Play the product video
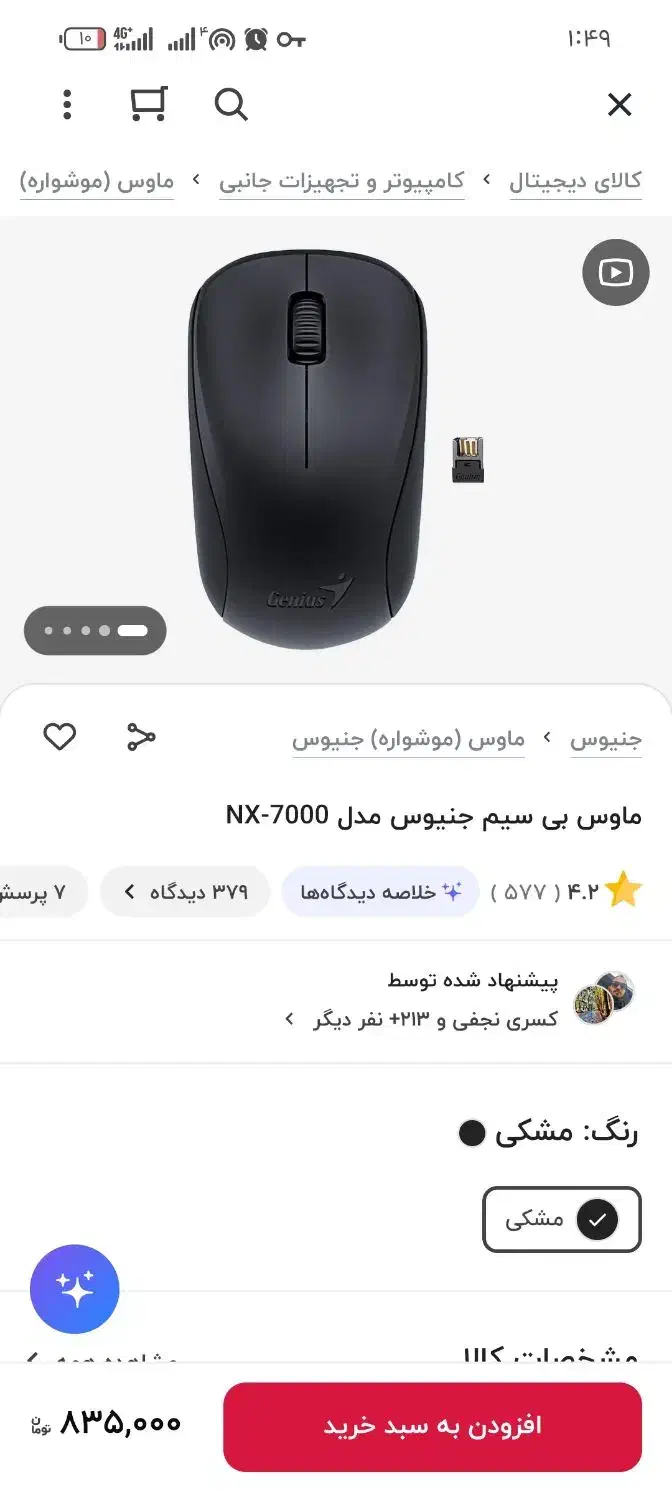Screen dimensions: 672x1500 [616, 272]
